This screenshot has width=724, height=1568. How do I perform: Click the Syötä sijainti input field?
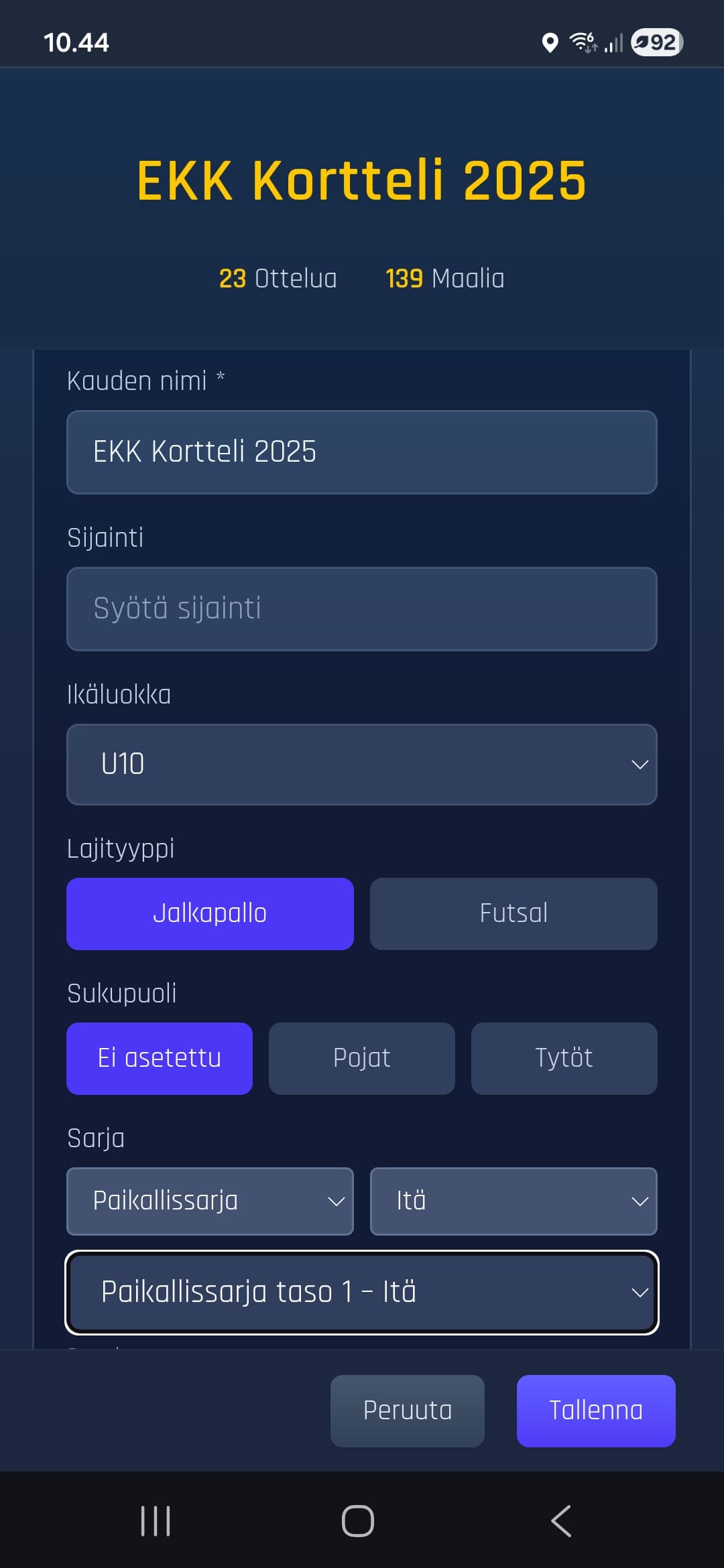[361, 608]
